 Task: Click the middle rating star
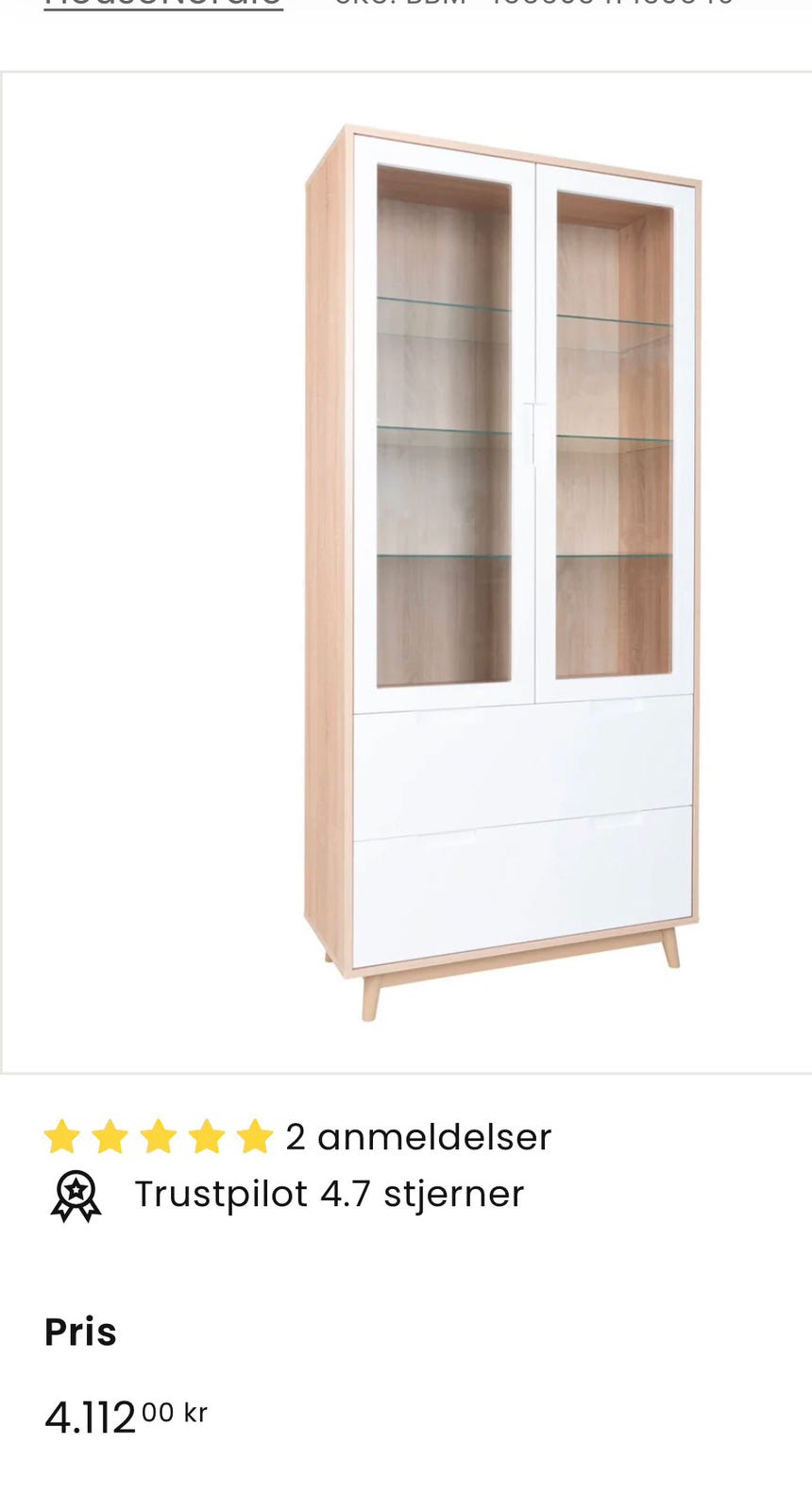159,1137
